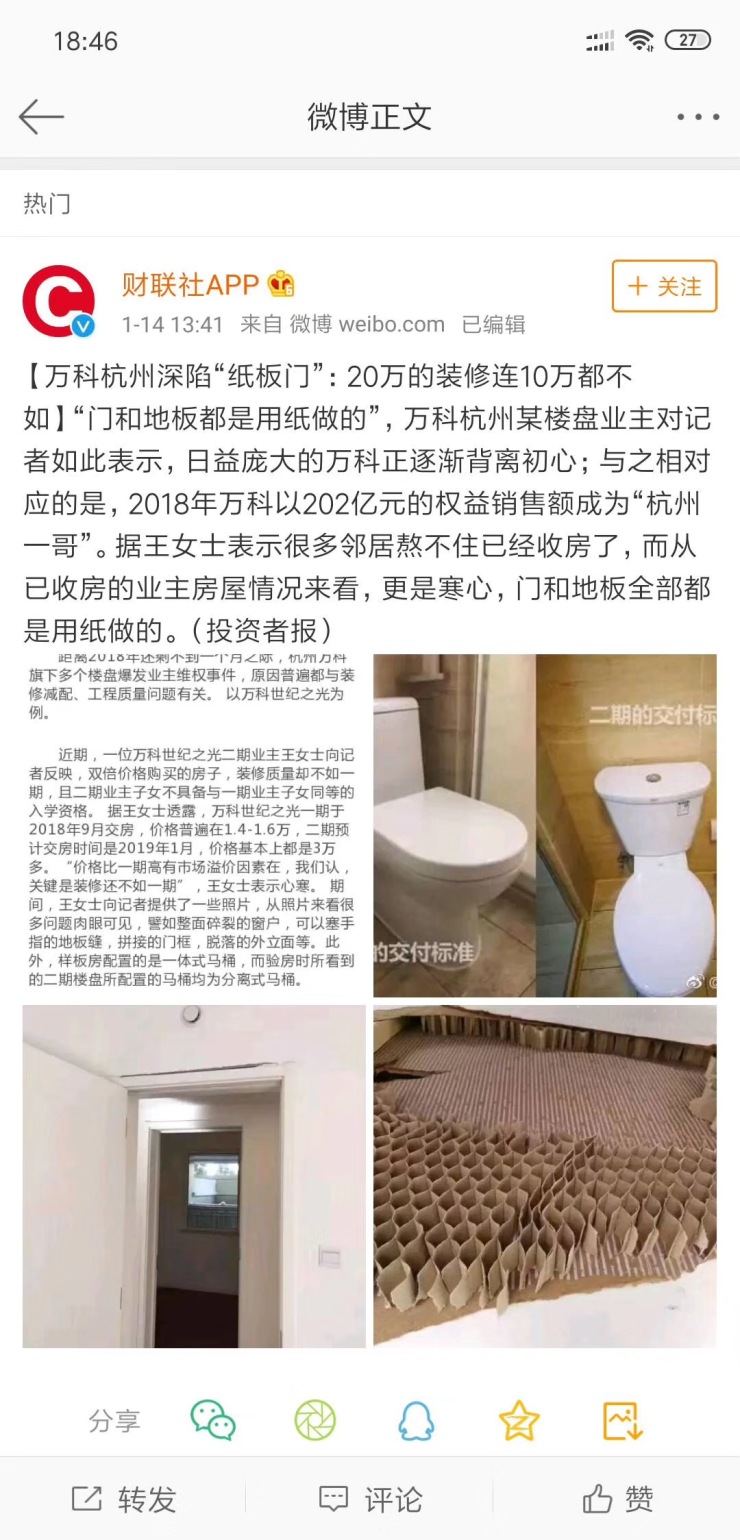
Task: Open the article text screenshot image
Action: point(194,826)
